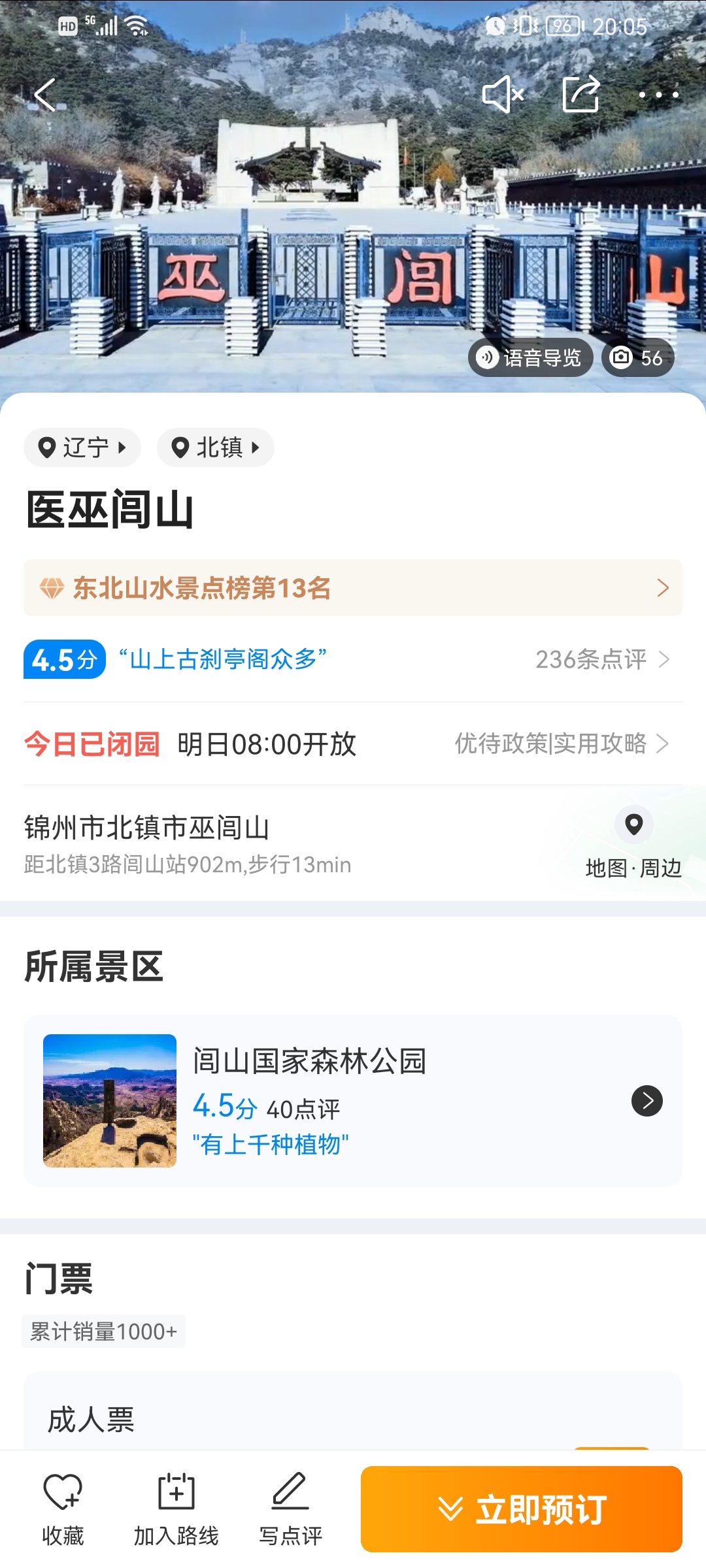Select the 北镇 location chip
Viewport: 706px width, 1568px height.
coord(215,448)
